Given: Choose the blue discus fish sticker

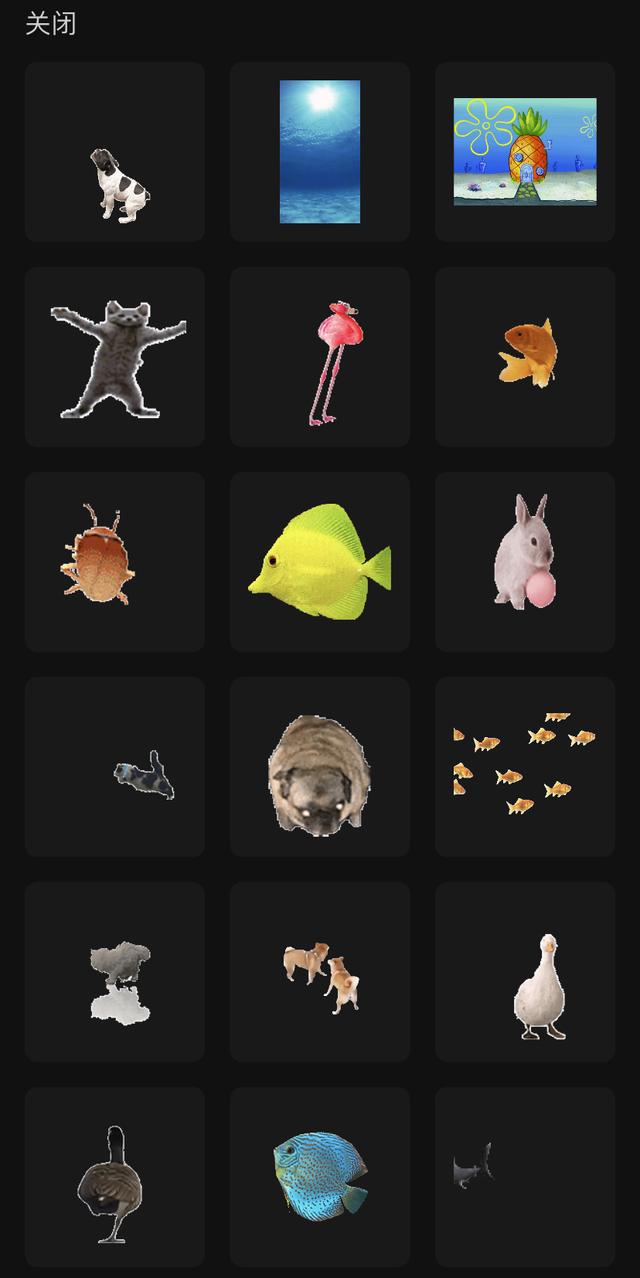Looking at the screenshot, I should click(320, 1177).
